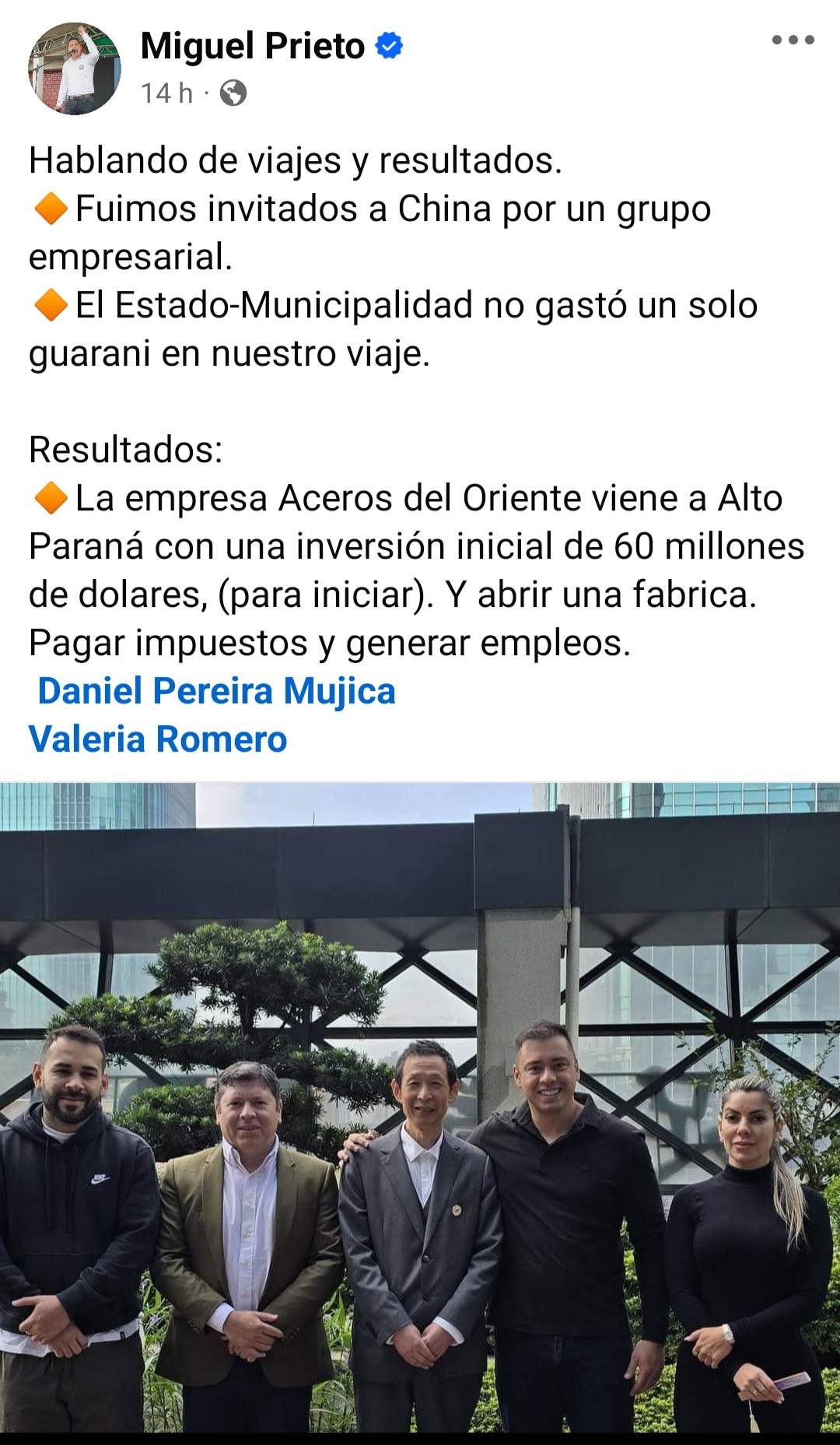Image resolution: width=840 pixels, height=1445 pixels.
Task: Tap the 14 h post timestamp
Action: (166, 93)
